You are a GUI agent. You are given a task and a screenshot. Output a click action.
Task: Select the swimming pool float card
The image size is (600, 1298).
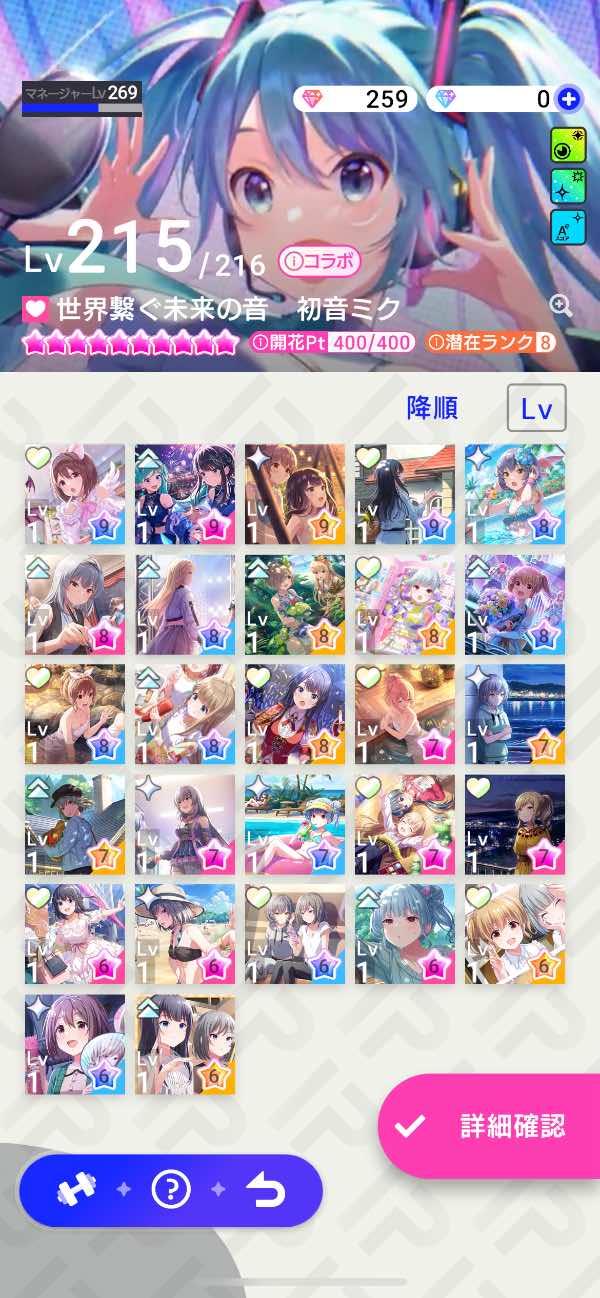(295, 824)
